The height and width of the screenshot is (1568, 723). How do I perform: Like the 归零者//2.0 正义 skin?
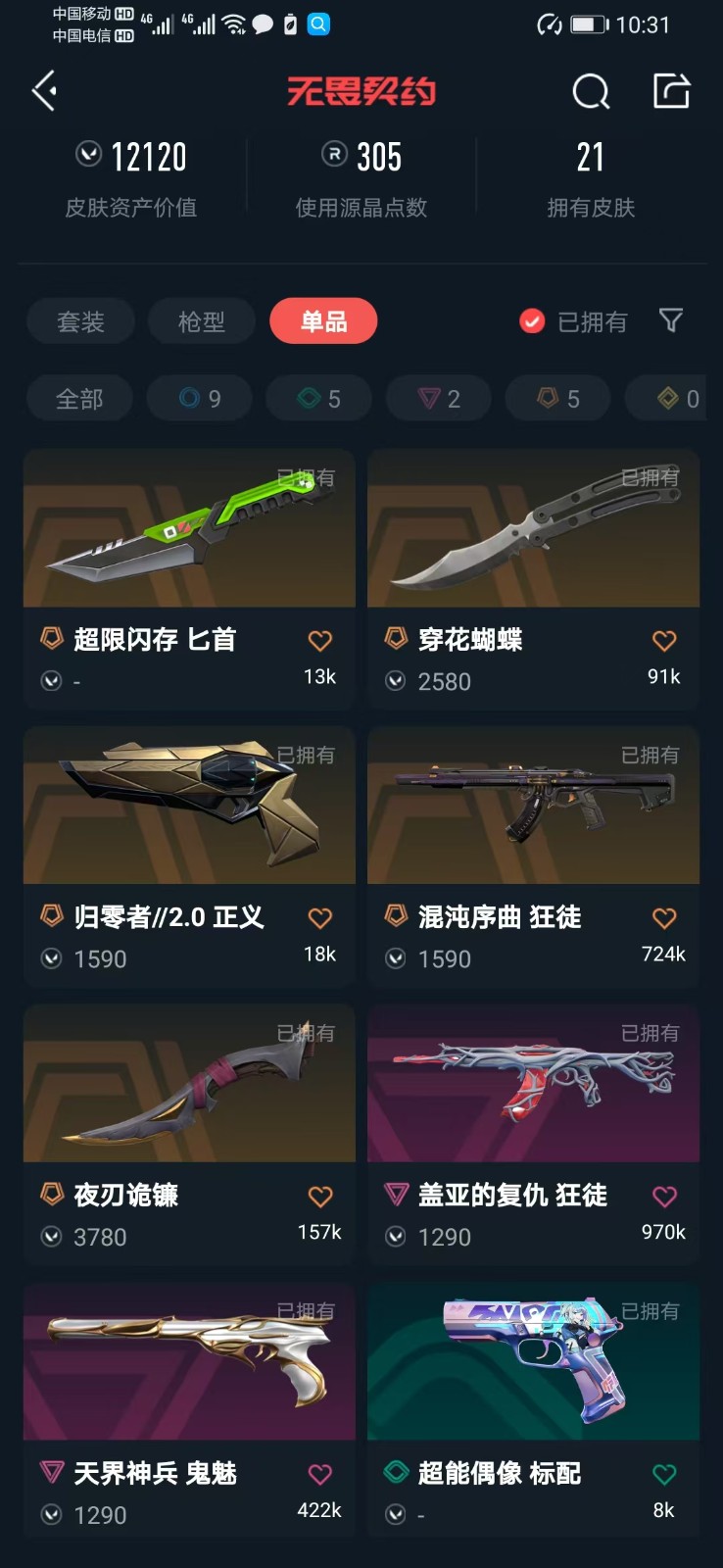tap(320, 918)
